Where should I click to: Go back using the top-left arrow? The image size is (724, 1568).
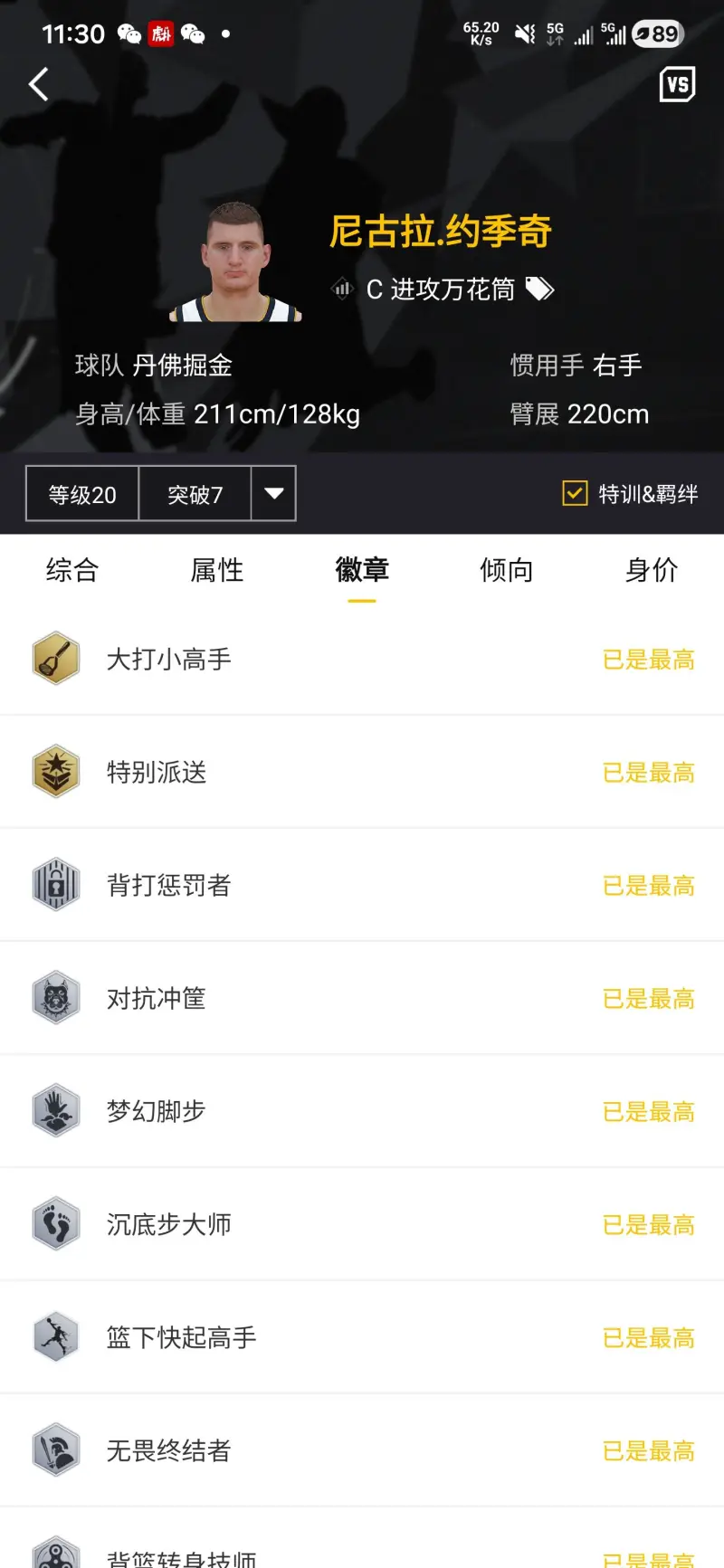(x=39, y=85)
